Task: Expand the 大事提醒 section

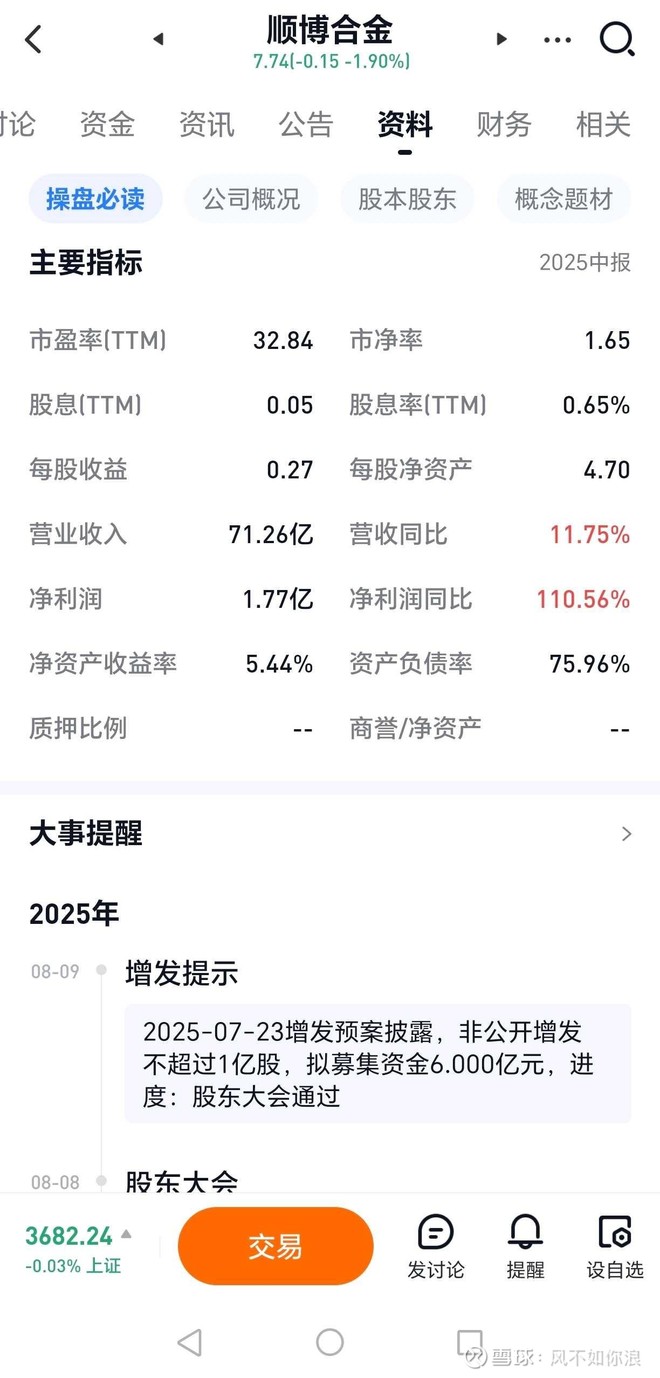Action: pyautogui.click(x=626, y=834)
